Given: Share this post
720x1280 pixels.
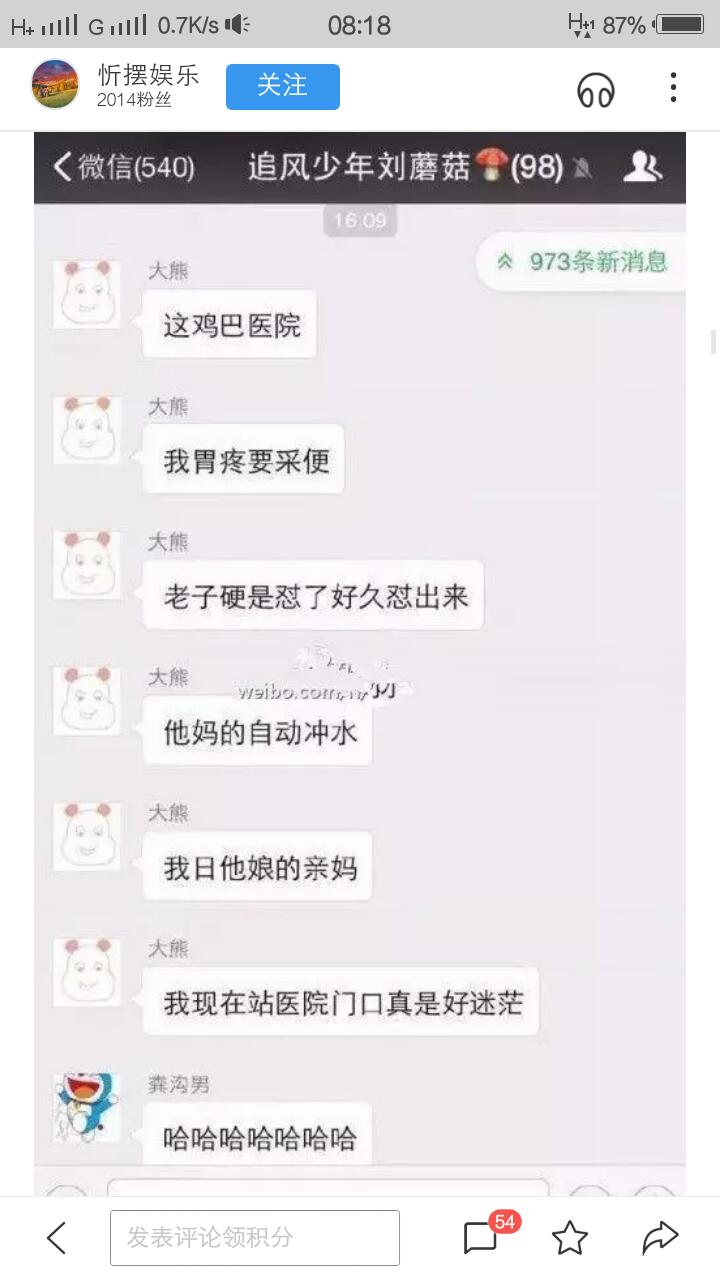Looking at the screenshot, I should point(660,1238).
